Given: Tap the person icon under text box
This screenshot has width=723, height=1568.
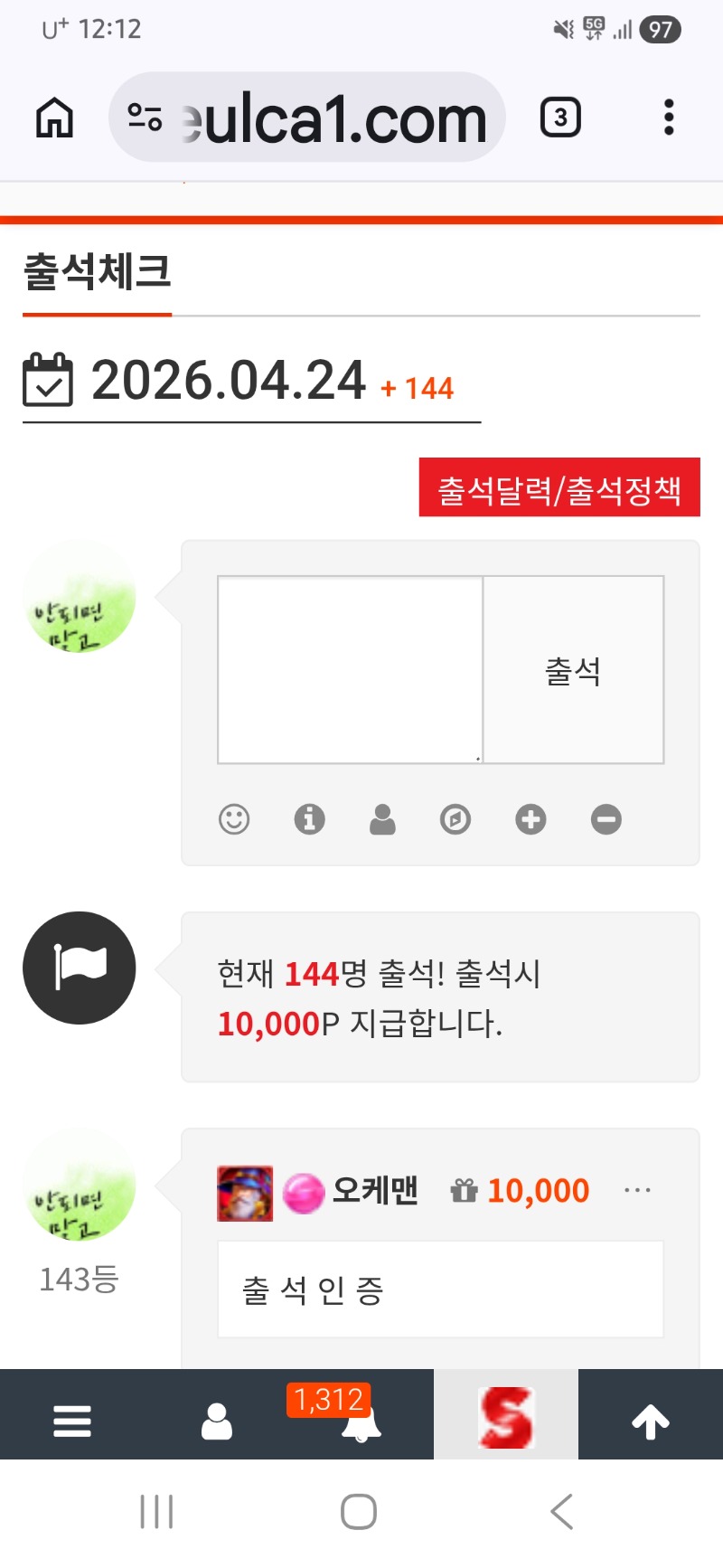Looking at the screenshot, I should coord(382,819).
